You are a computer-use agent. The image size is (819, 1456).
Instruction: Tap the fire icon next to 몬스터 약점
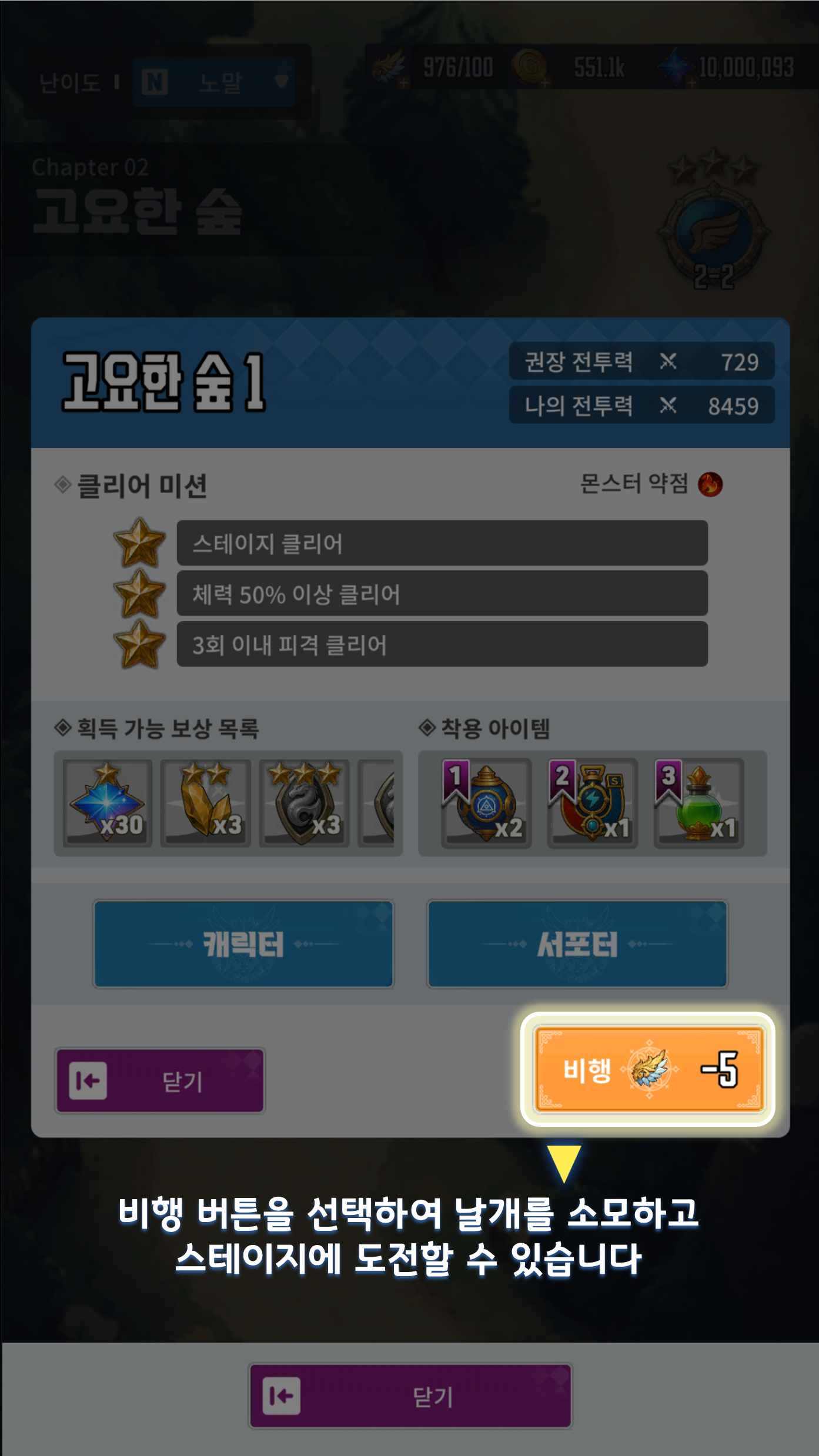point(710,484)
